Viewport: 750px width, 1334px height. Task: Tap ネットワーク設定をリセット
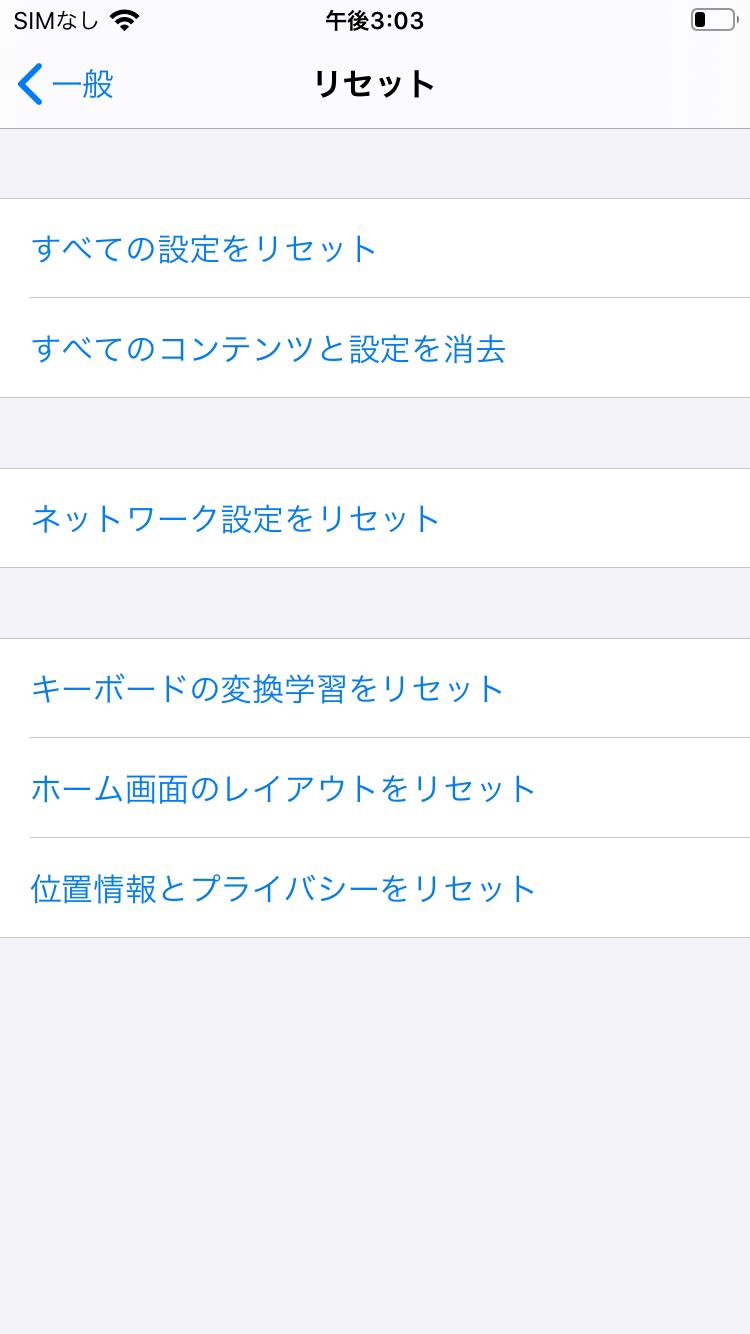(236, 518)
